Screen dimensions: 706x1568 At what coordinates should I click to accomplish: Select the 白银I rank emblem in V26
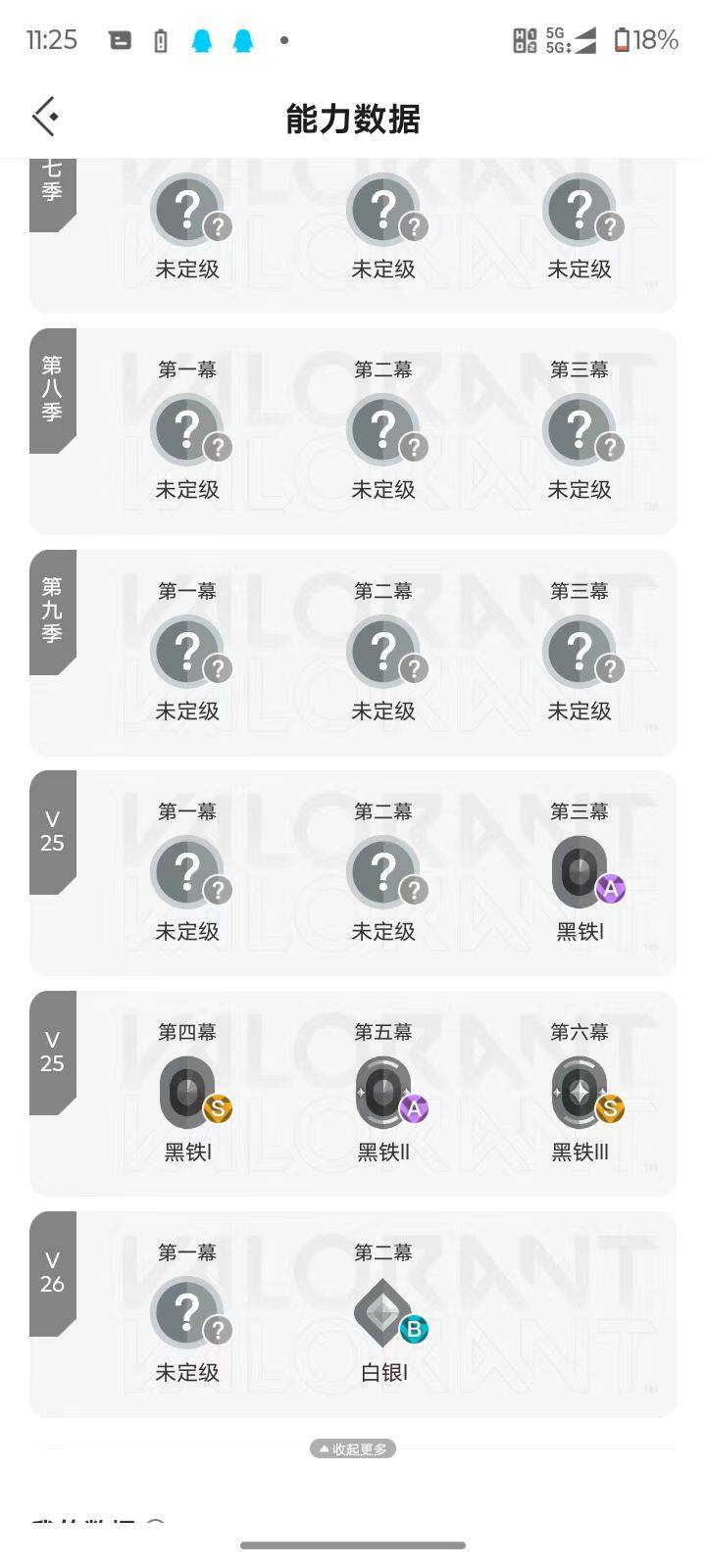pos(384,1312)
